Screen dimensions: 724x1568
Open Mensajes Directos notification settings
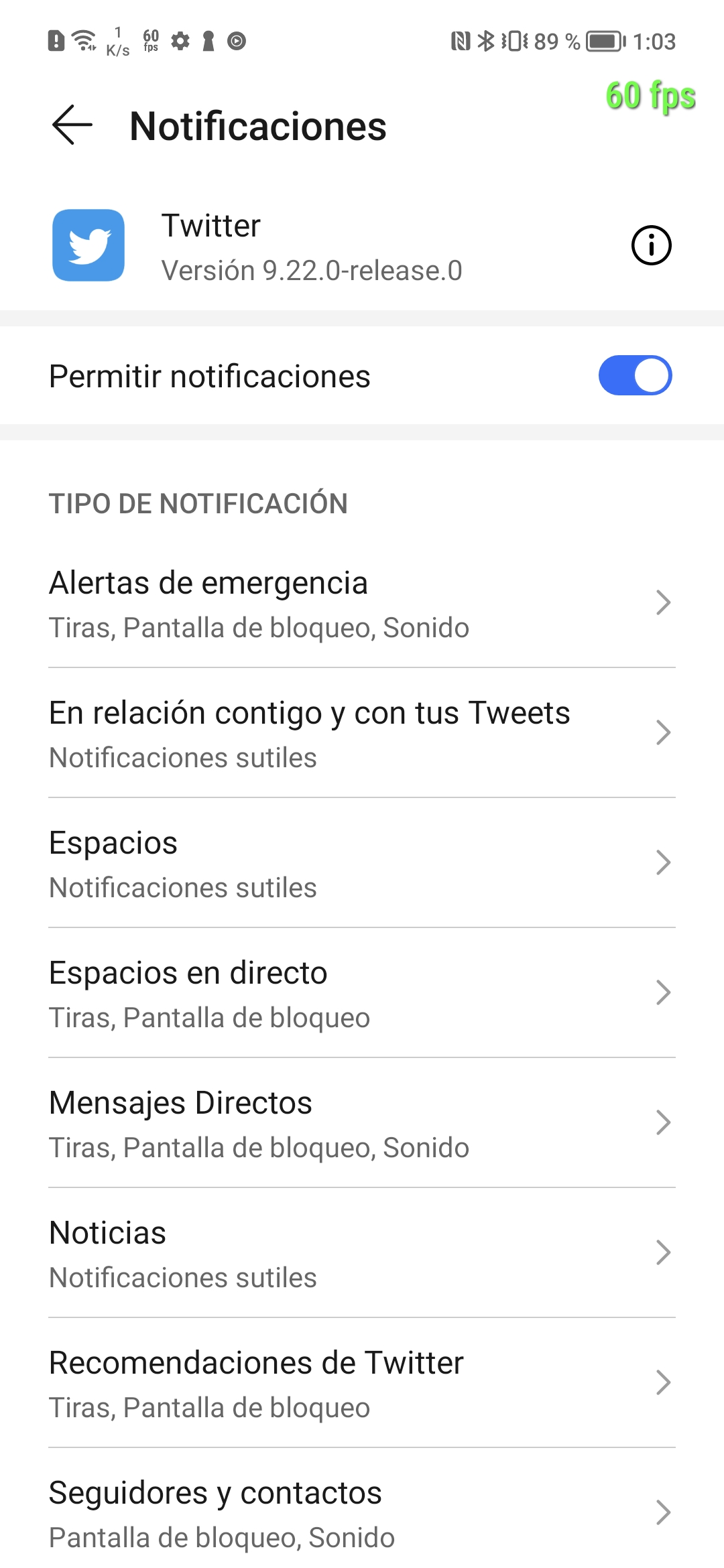click(x=362, y=1123)
